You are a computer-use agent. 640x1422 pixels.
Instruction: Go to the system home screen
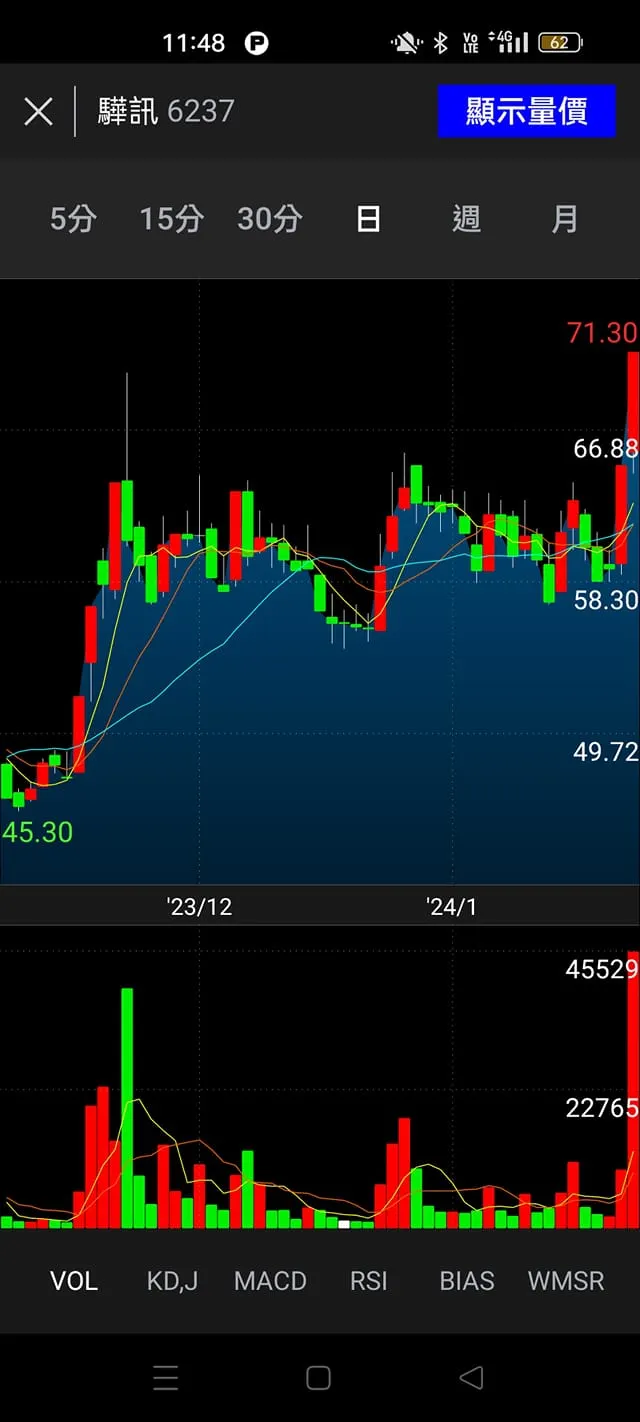(318, 1378)
